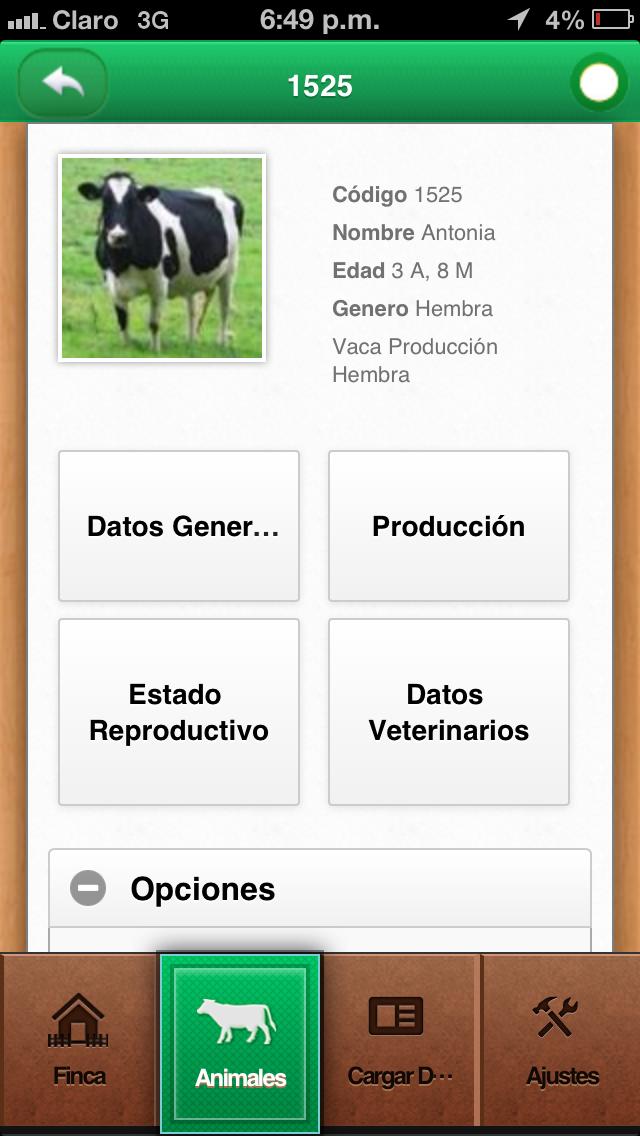Go to the Cargar Datos tab
Image resolution: width=640 pixels, height=1136 pixels.
pyautogui.click(x=400, y=1042)
